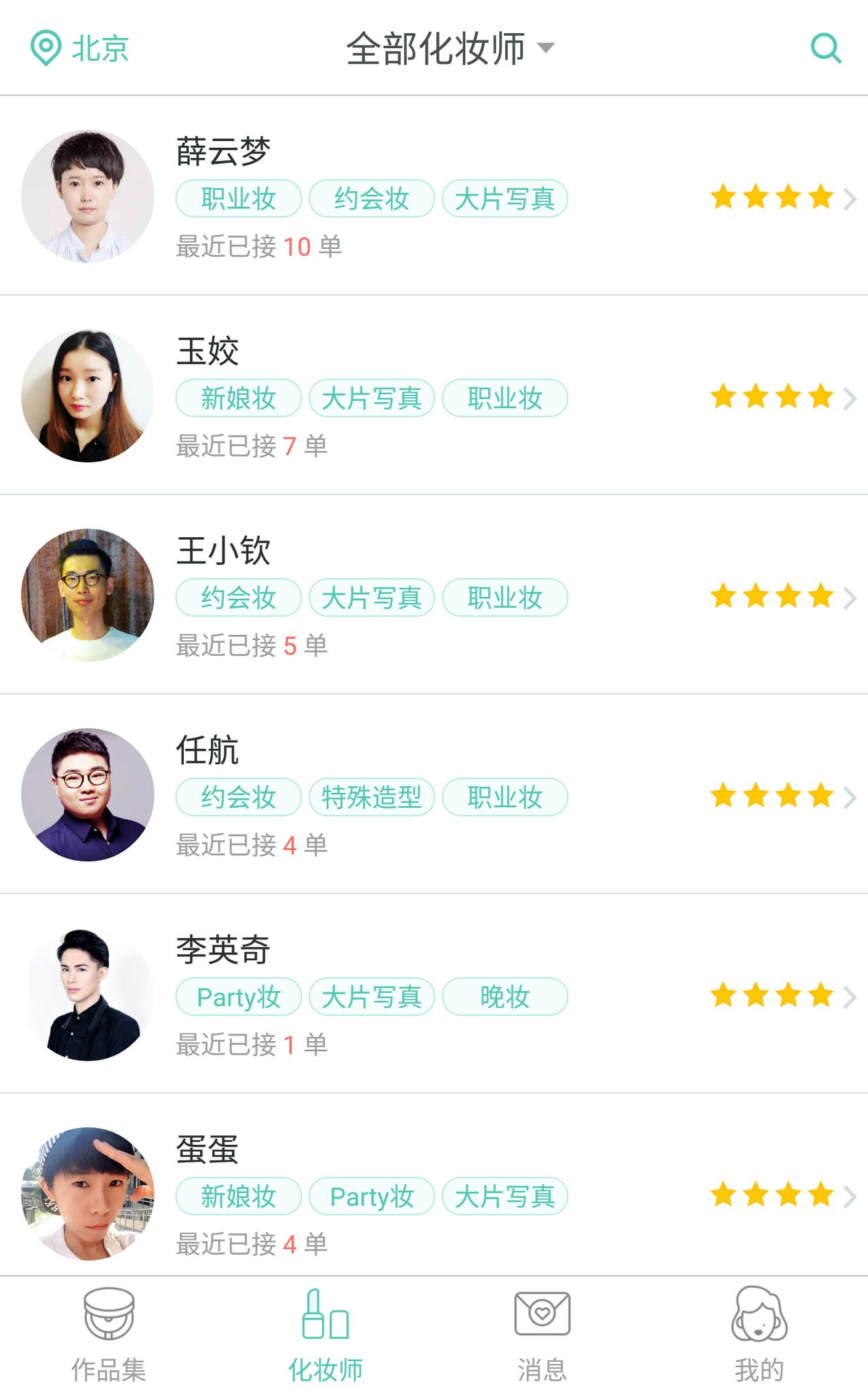The height and width of the screenshot is (1389, 868).
Task: View makeup artist 玉姣's details
Action: coord(434,395)
